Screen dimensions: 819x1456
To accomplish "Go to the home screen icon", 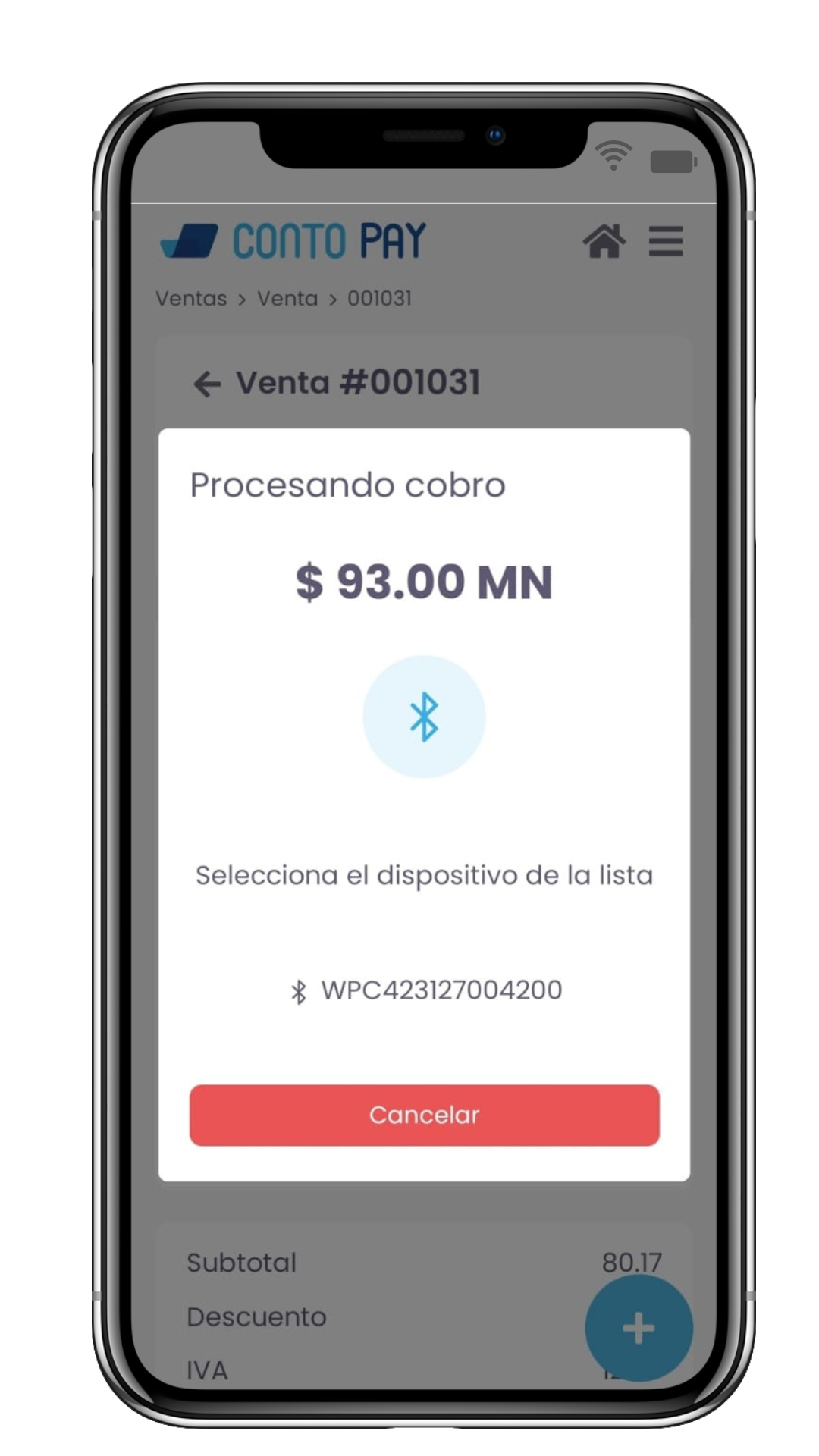I will (x=604, y=242).
